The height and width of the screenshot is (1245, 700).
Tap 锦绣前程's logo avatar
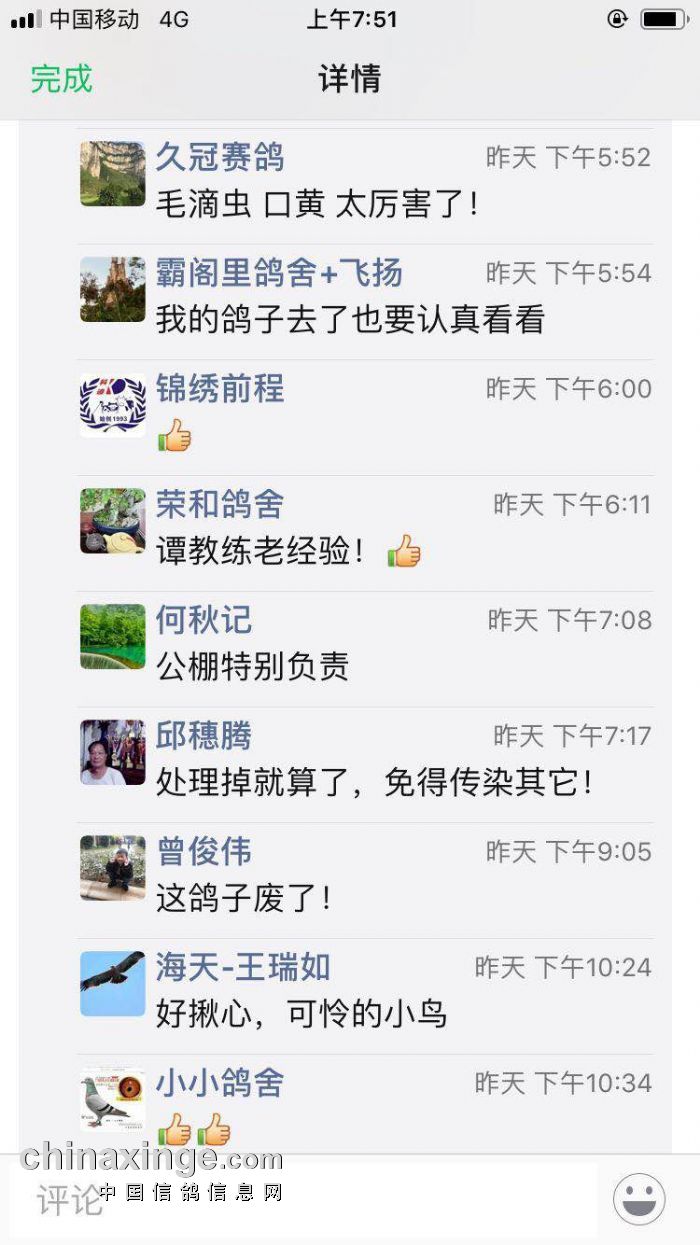[x=113, y=405]
